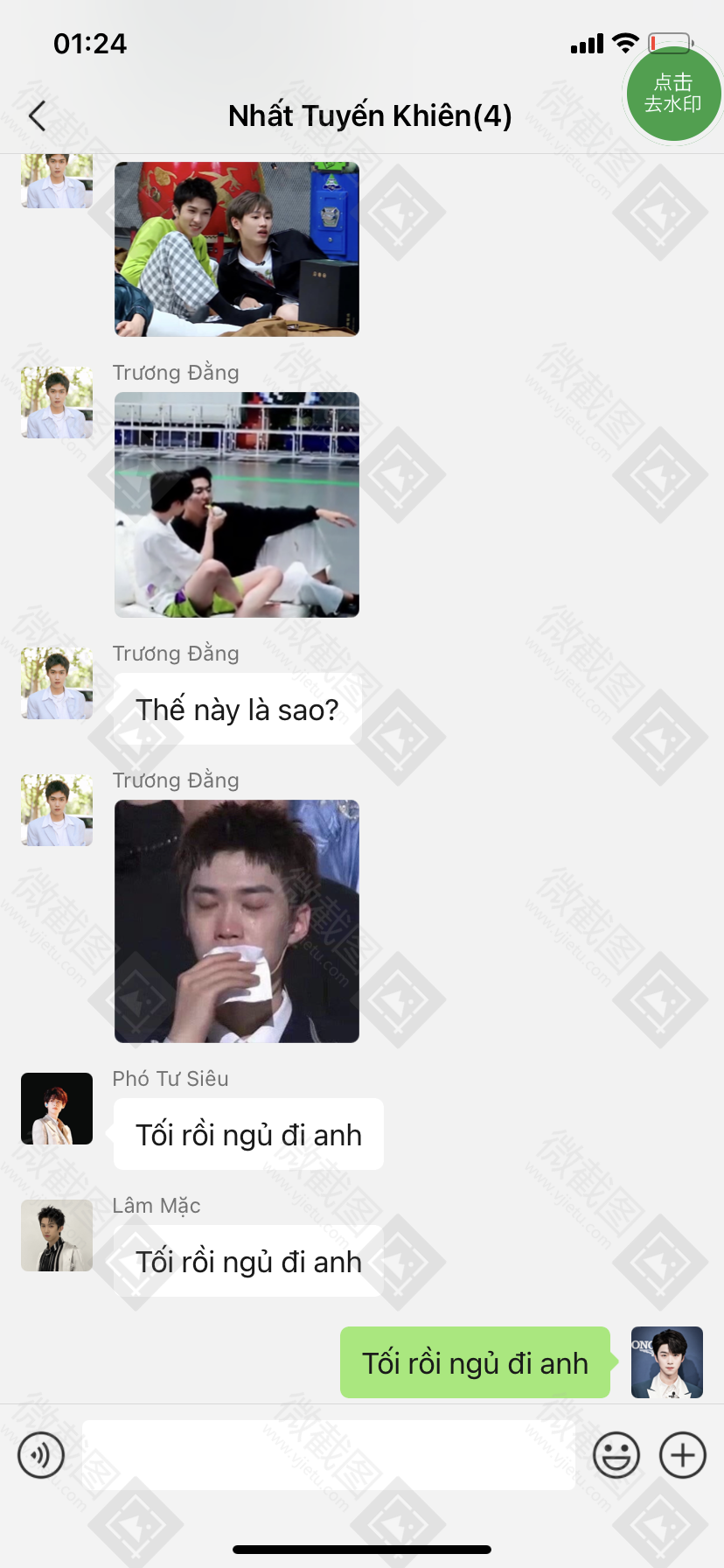This screenshot has height=1568, width=724.
Task: Tap Trương Đằng's avatar beside "Thế này là sao?"
Action: [x=57, y=683]
